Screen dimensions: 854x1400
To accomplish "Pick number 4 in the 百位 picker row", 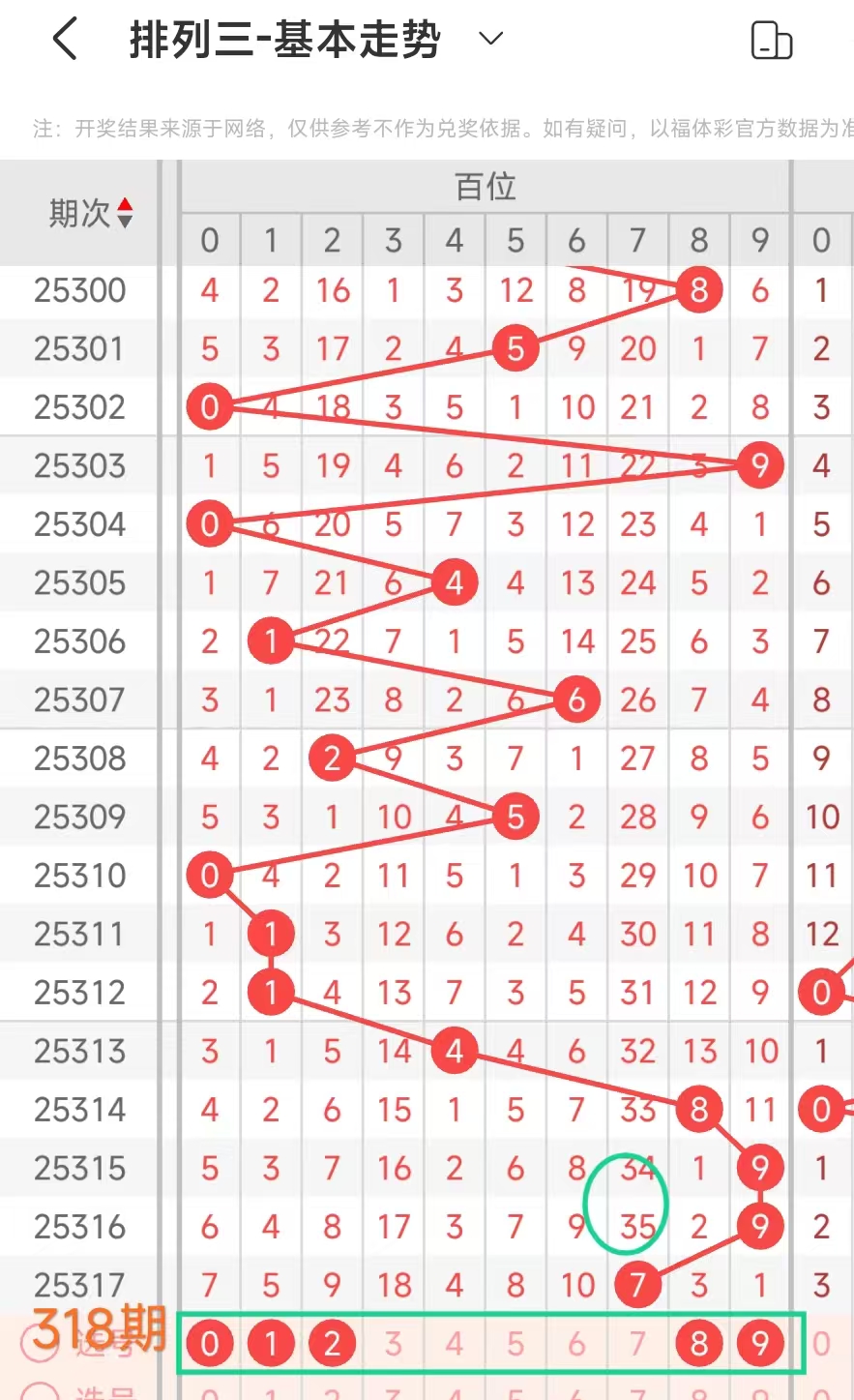I will tap(455, 1343).
